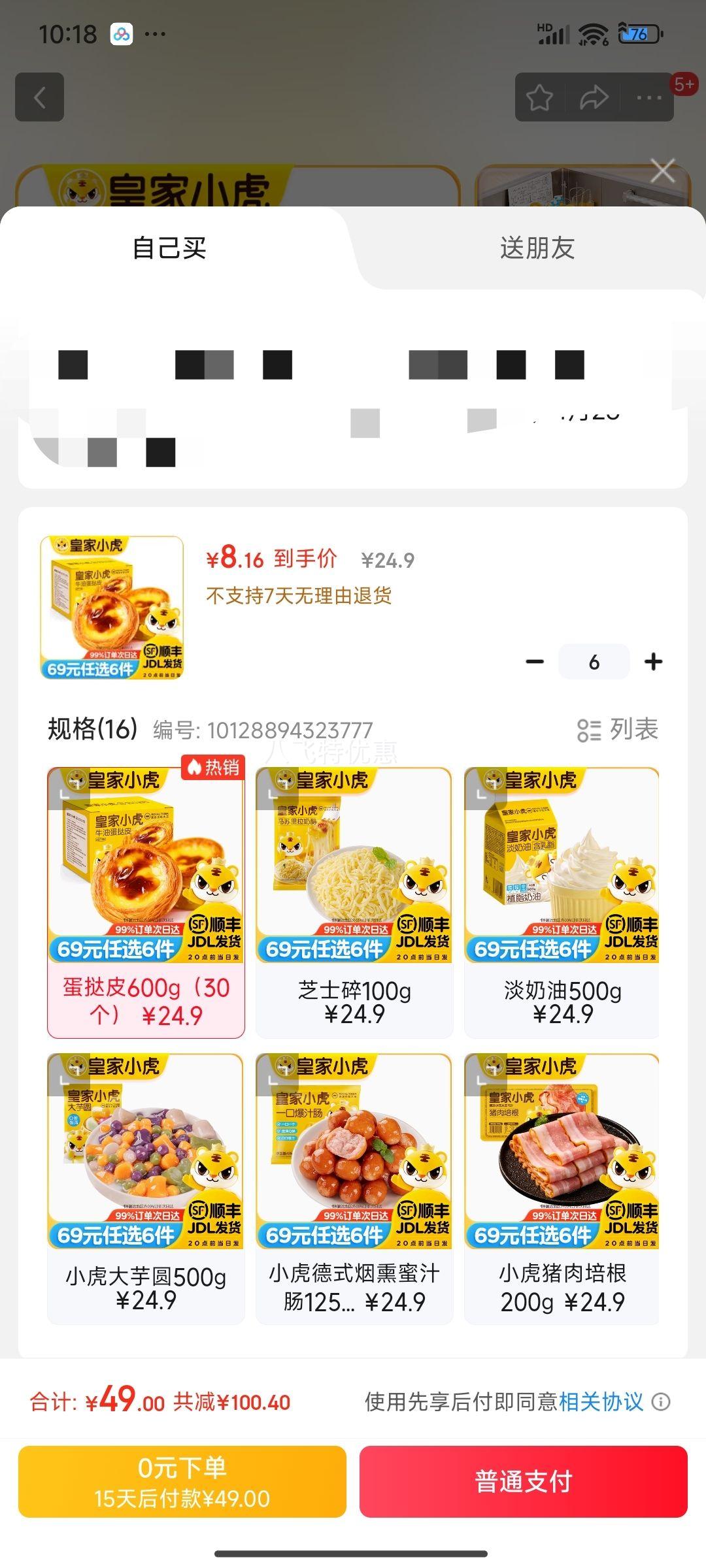Click the share arrow icon
Image resolution: width=706 pixels, height=1568 pixels.
click(592, 98)
